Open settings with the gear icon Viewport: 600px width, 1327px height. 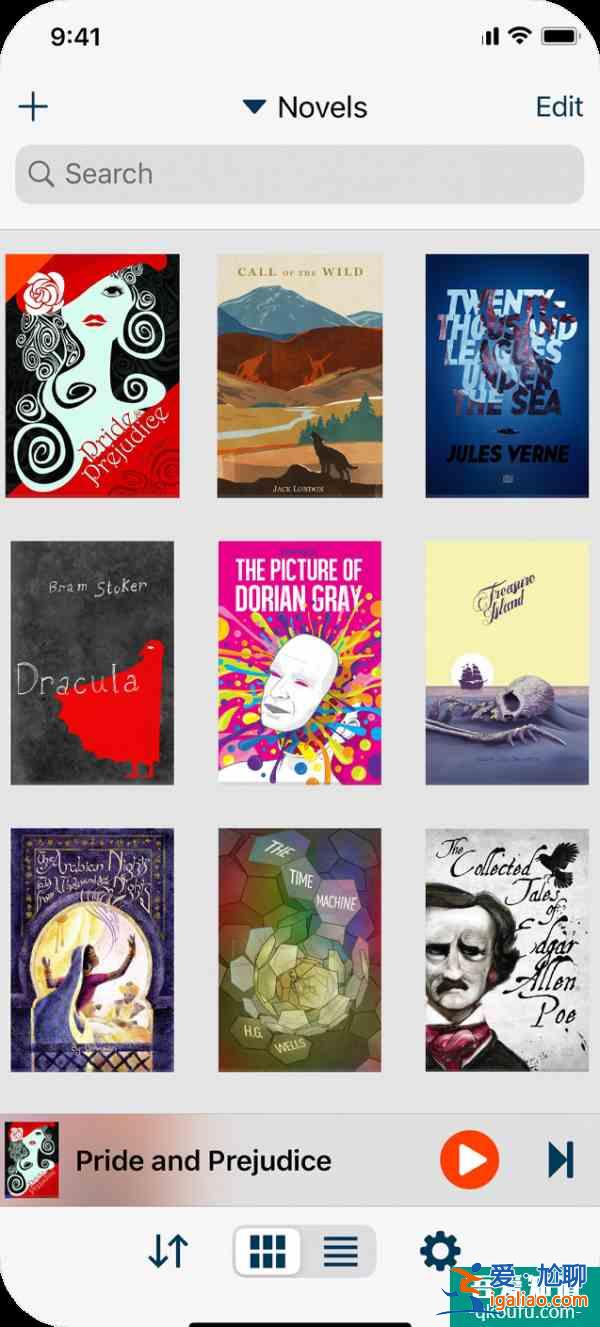pyautogui.click(x=440, y=1251)
